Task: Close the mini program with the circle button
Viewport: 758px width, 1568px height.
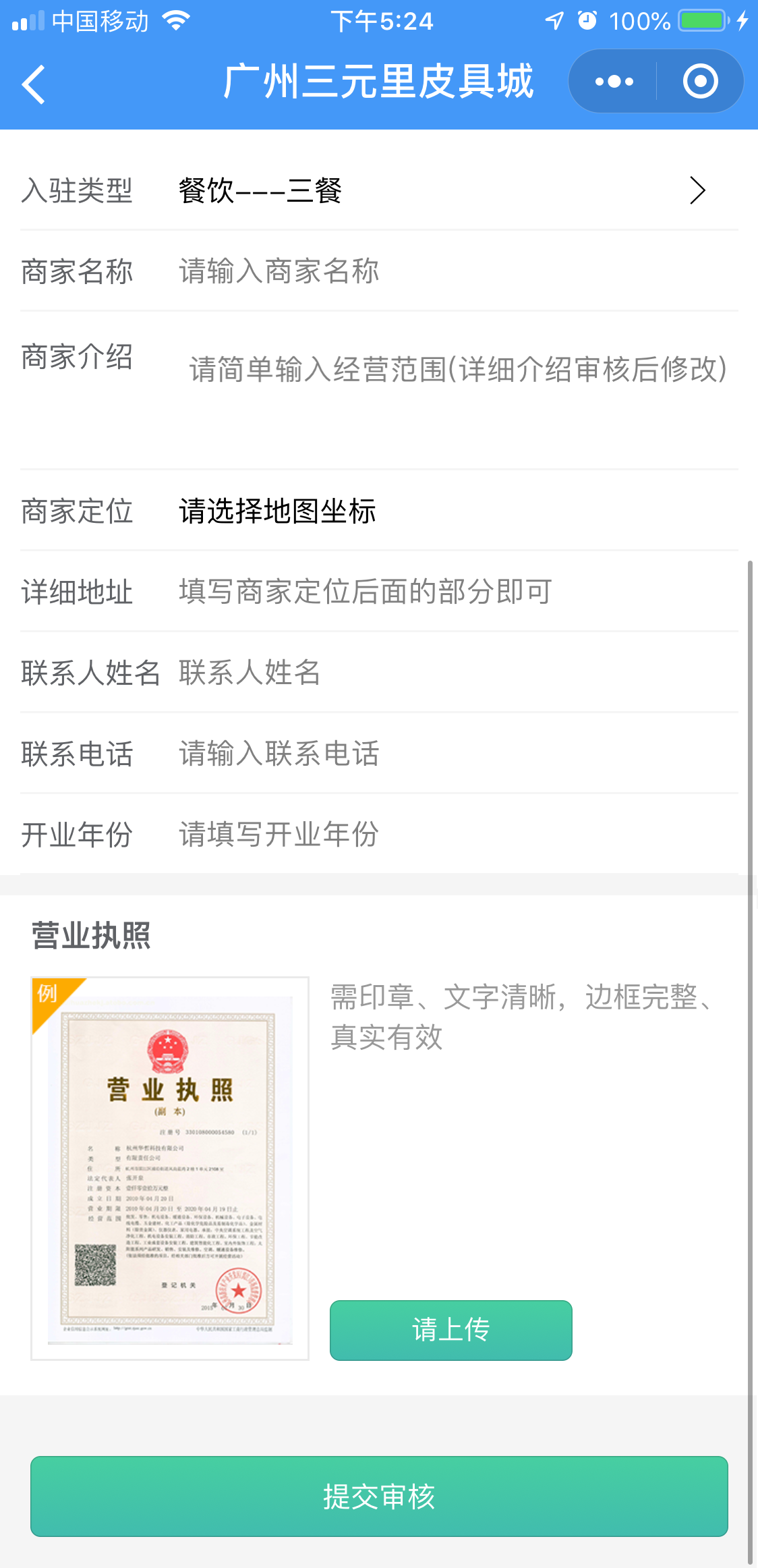Action: (700, 82)
